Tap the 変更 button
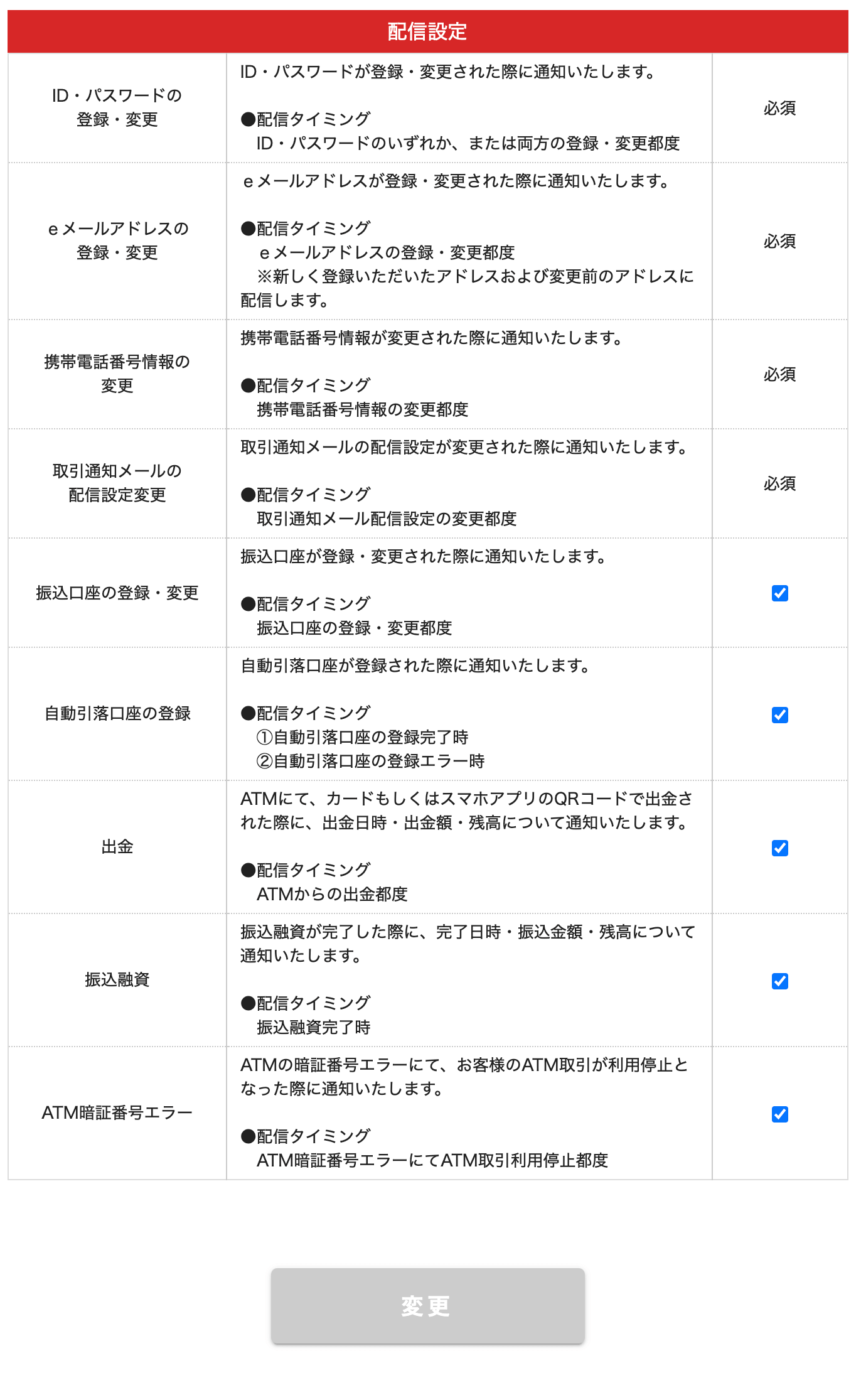Screen dimensions: 861x1400 pyautogui.click(x=427, y=1306)
